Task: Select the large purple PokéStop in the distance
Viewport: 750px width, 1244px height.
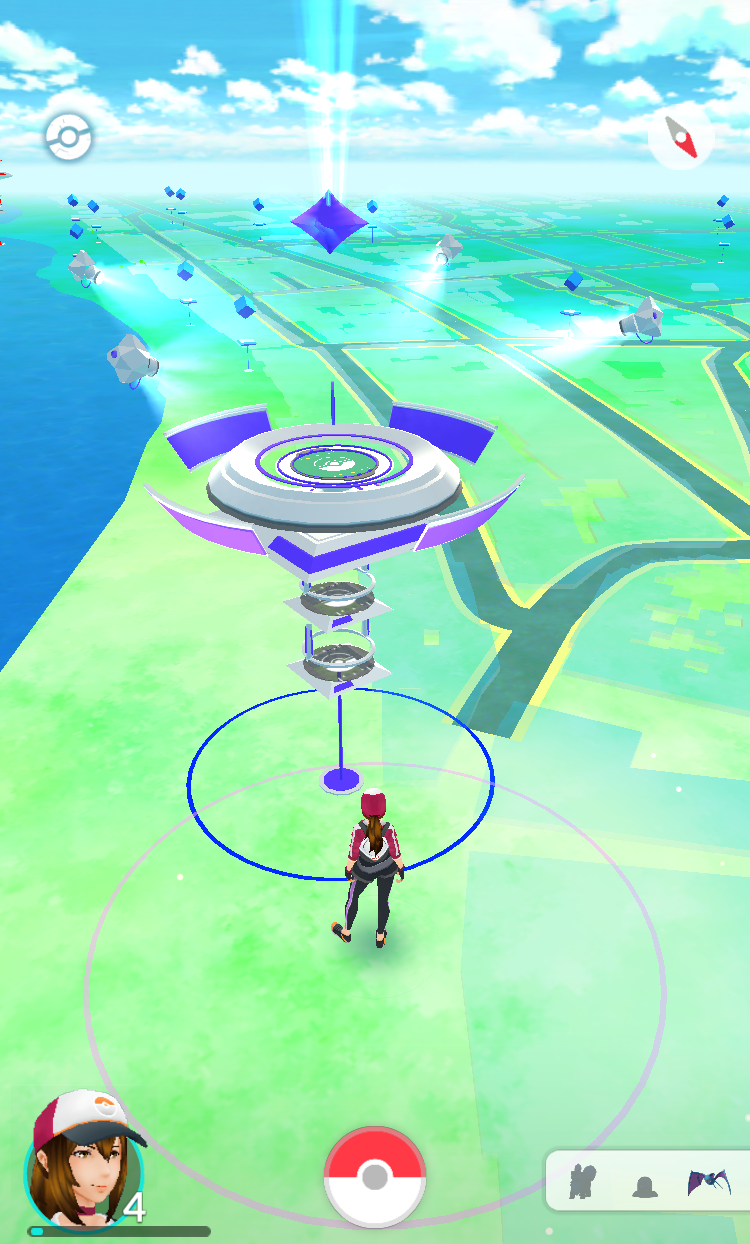Action: pyautogui.click(x=328, y=221)
